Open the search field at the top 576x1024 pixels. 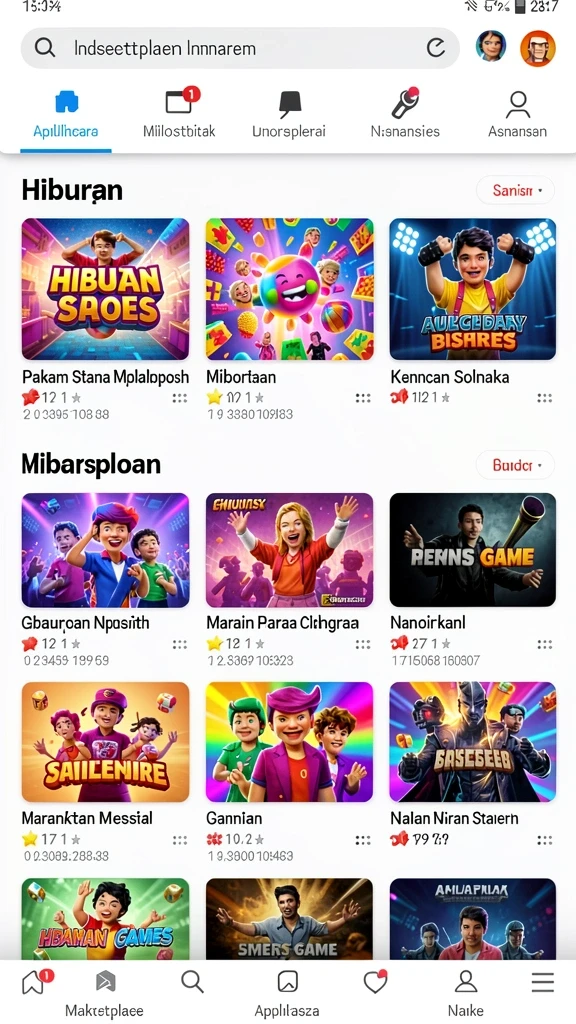(240, 48)
